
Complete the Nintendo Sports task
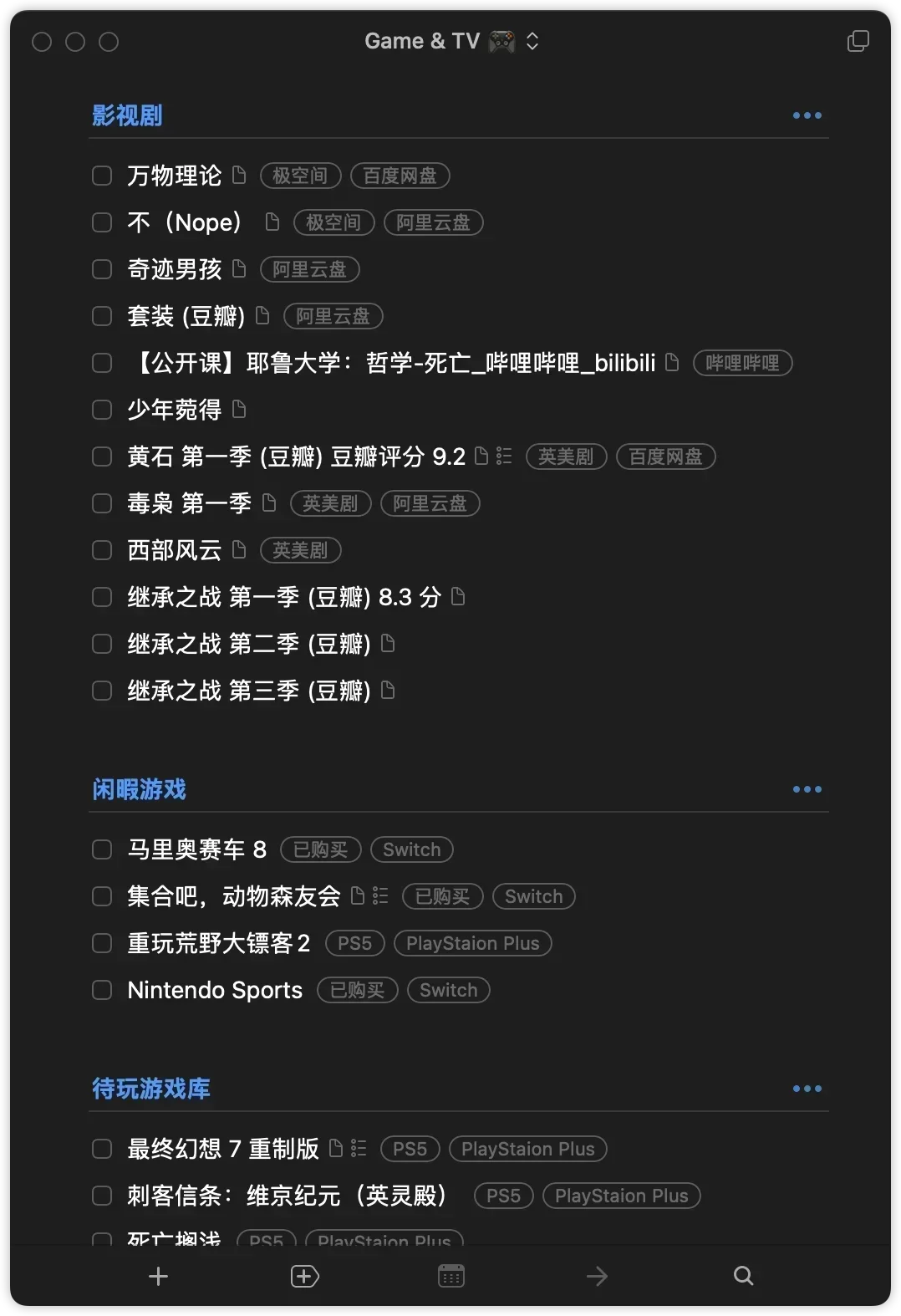(x=101, y=989)
